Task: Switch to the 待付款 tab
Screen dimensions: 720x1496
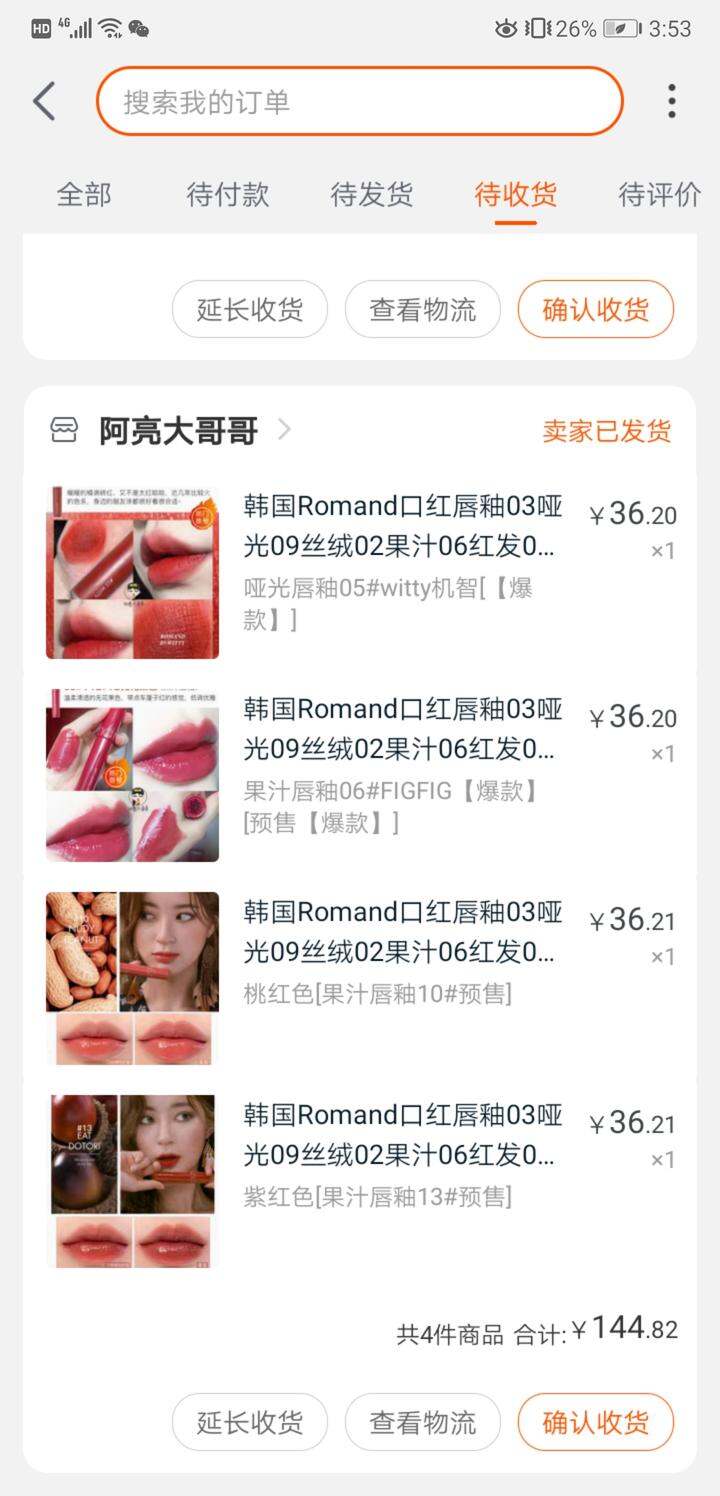Action: 228,194
